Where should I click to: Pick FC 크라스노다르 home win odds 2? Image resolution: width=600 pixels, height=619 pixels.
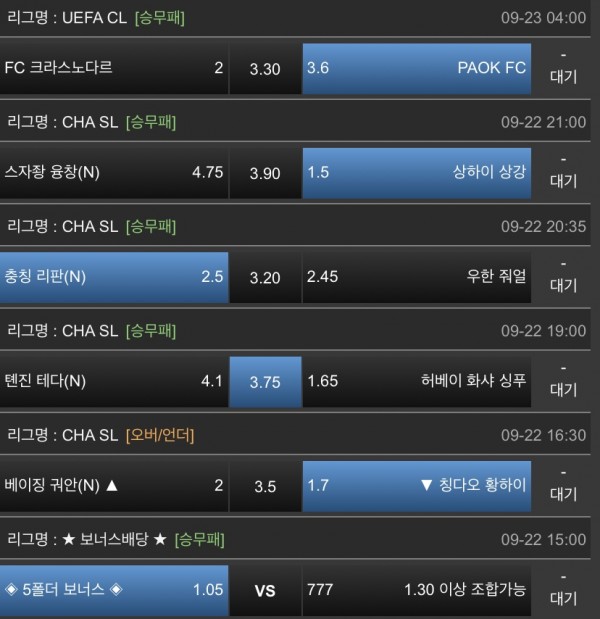click(114, 68)
